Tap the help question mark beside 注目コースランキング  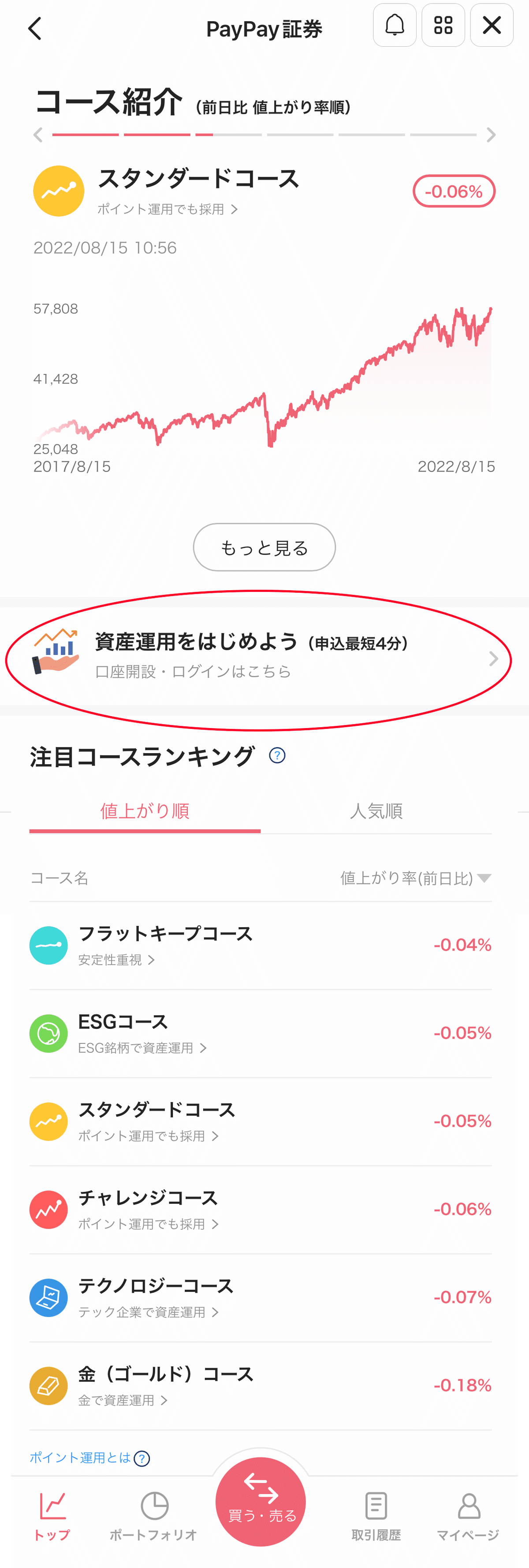277,756
